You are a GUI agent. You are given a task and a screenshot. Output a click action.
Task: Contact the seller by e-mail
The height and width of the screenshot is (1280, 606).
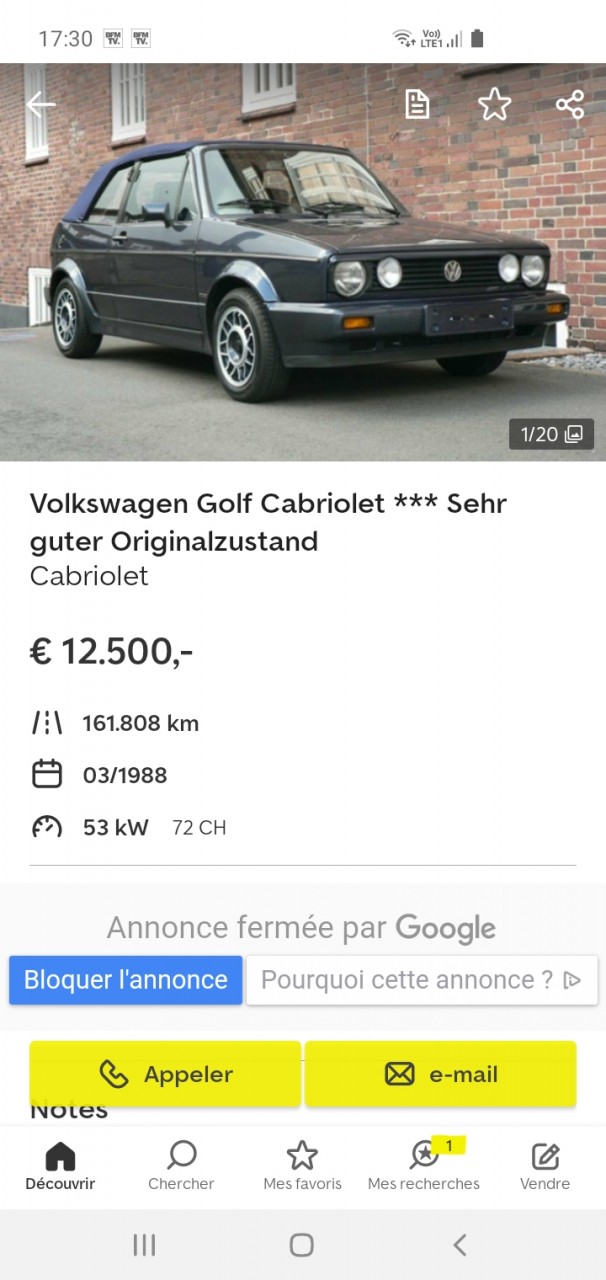click(x=440, y=1074)
